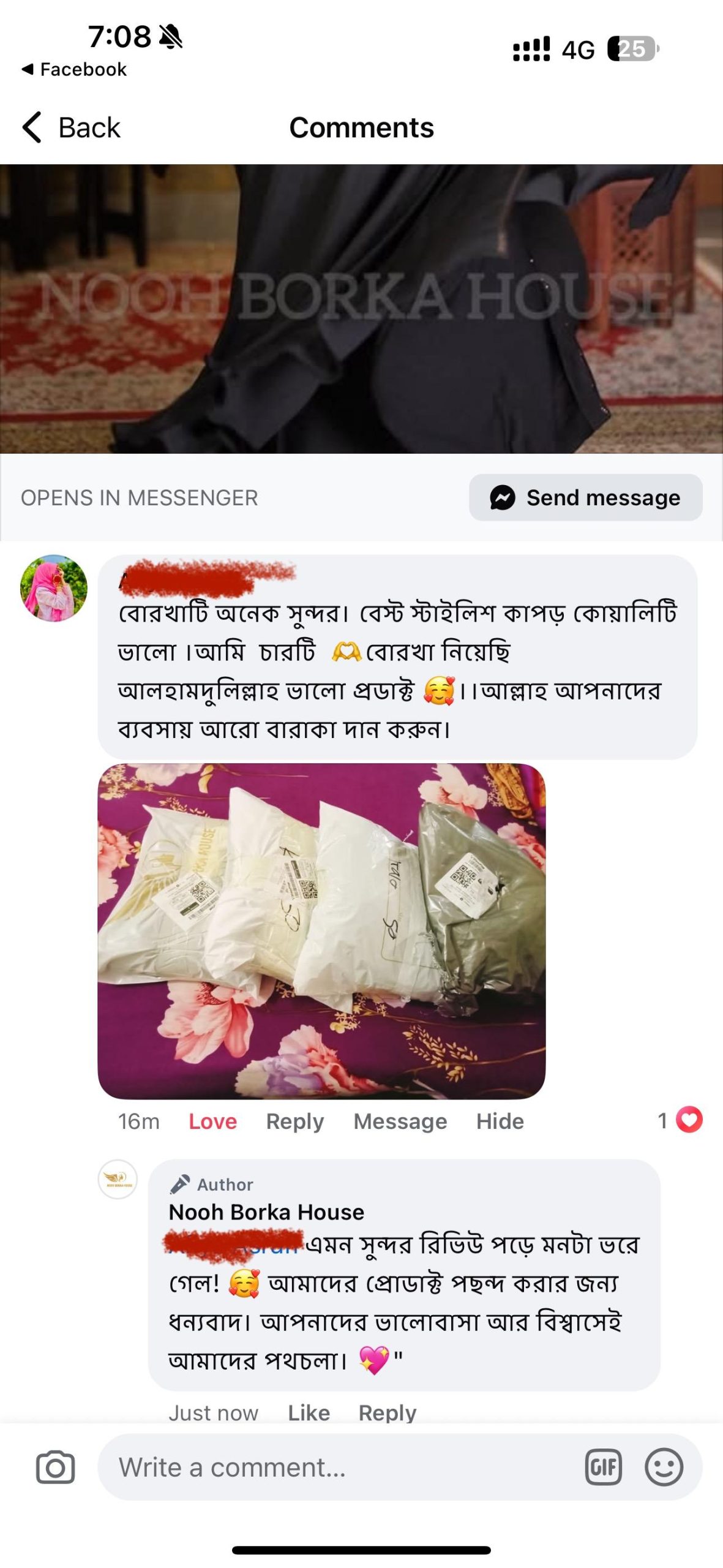Return to Facebook app via status bar
The width and height of the screenshot is (723, 1568).
[x=75, y=69]
